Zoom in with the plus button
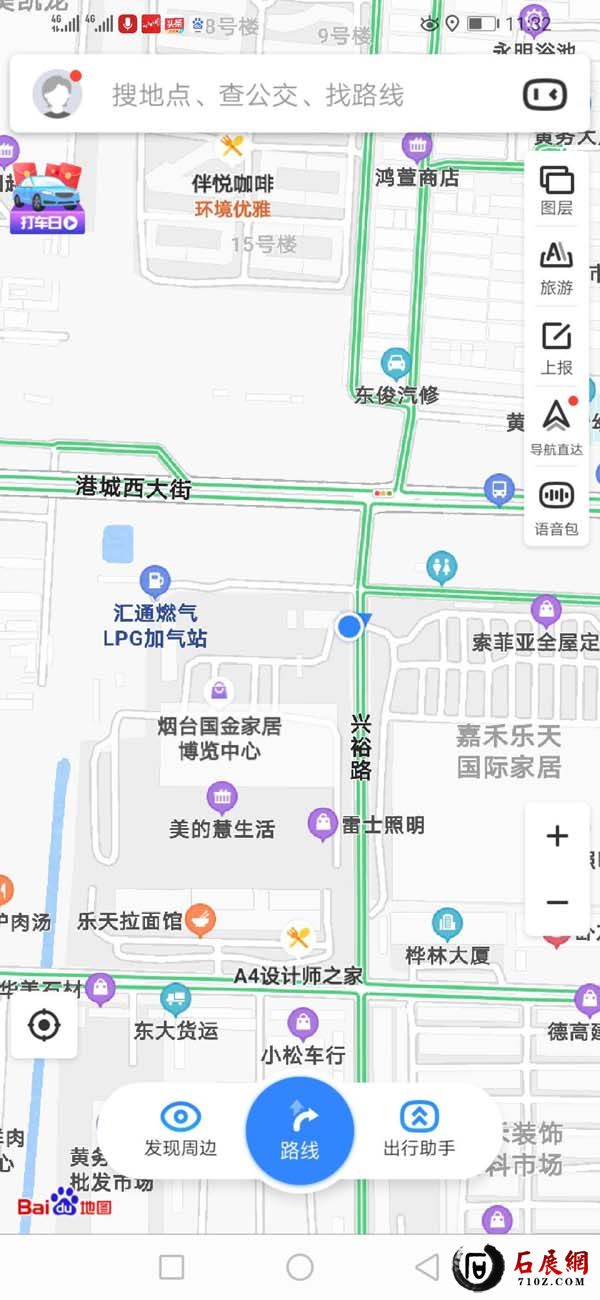The width and height of the screenshot is (600, 1300). [x=557, y=836]
